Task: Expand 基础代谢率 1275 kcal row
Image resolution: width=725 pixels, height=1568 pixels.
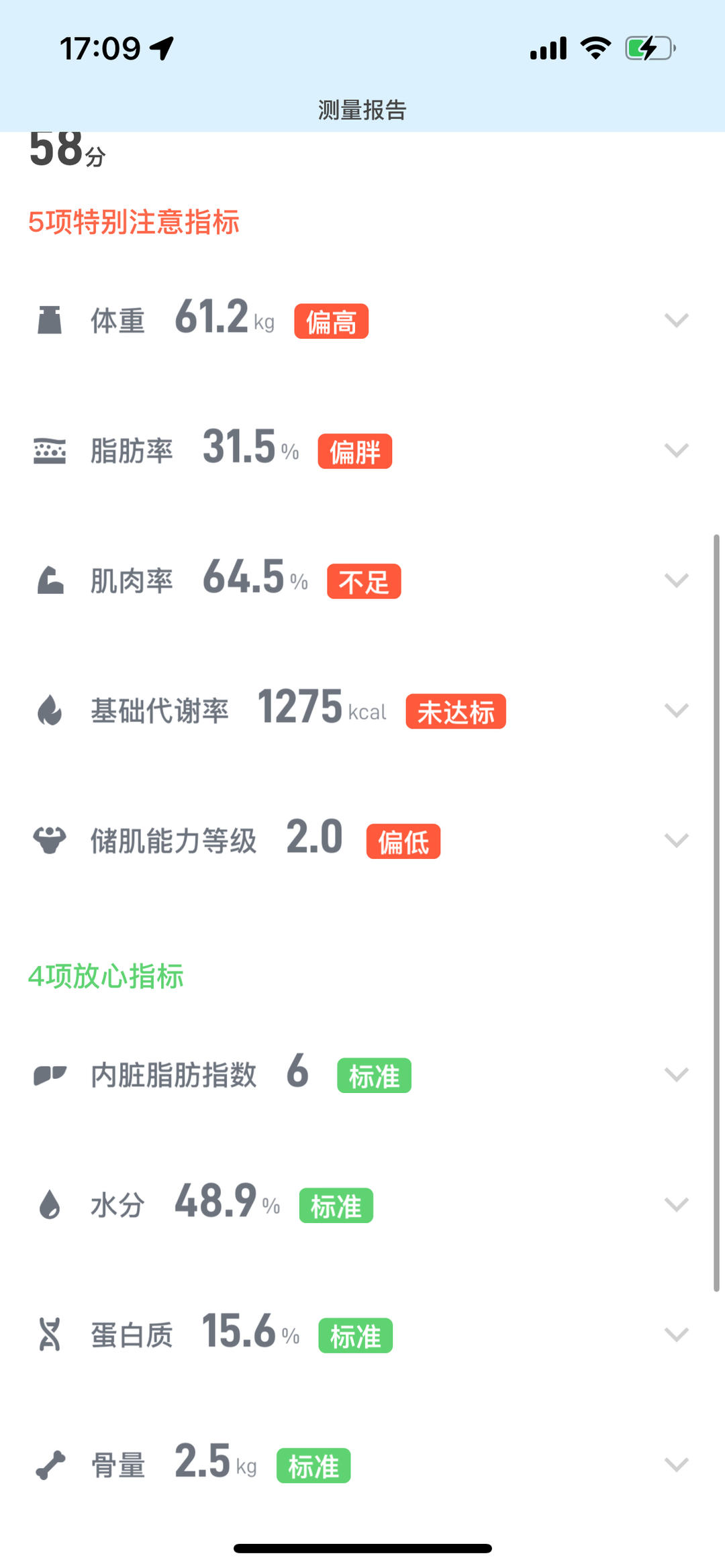Action: tap(676, 711)
